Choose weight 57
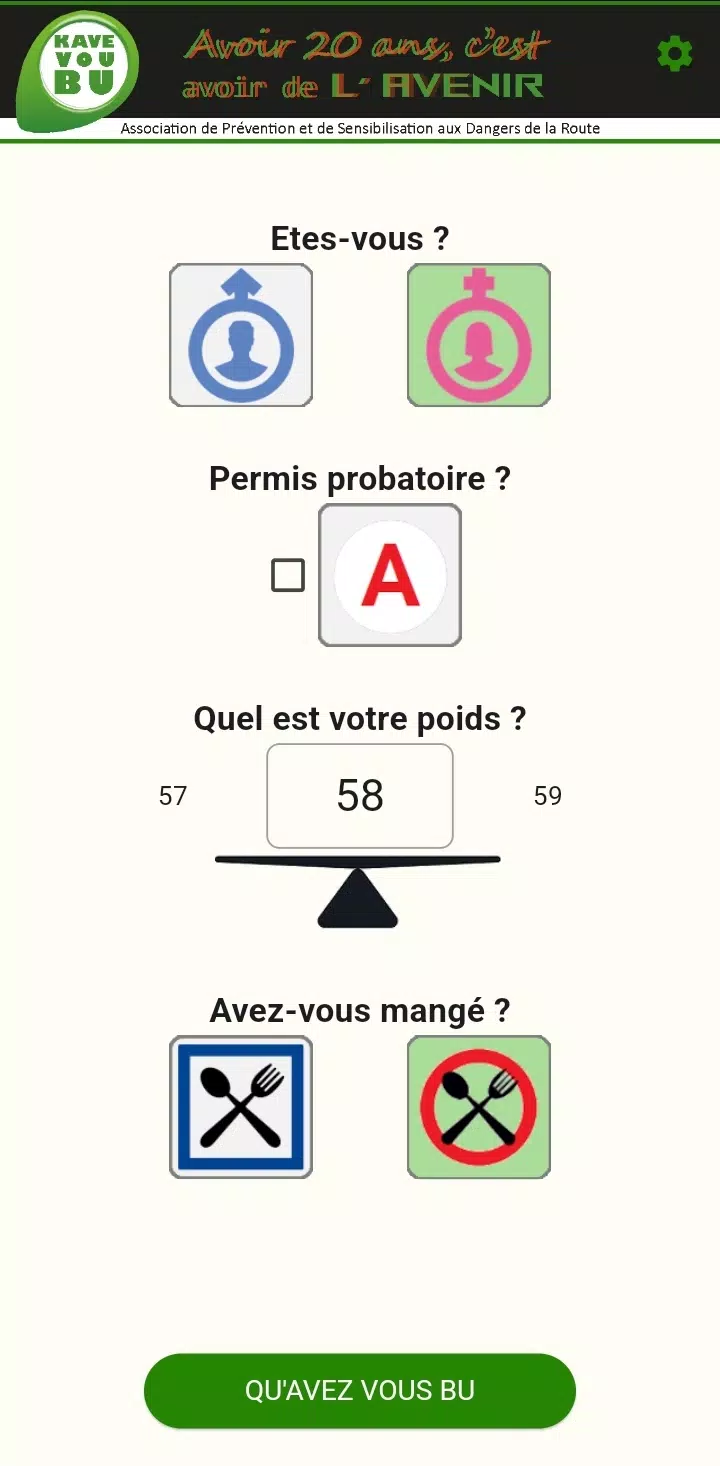This screenshot has height=1466, width=720. [173, 796]
